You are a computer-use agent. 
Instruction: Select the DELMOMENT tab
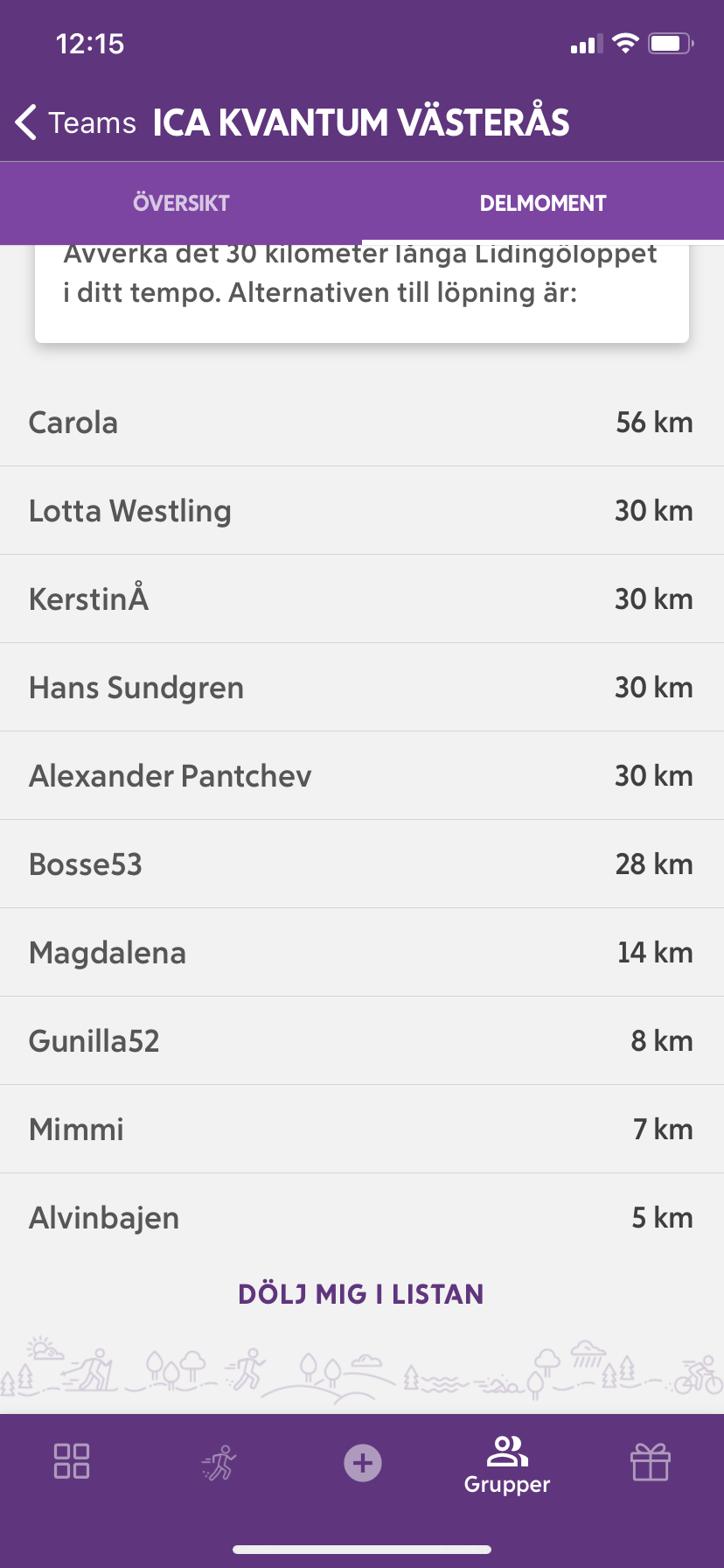click(x=543, y=203)
